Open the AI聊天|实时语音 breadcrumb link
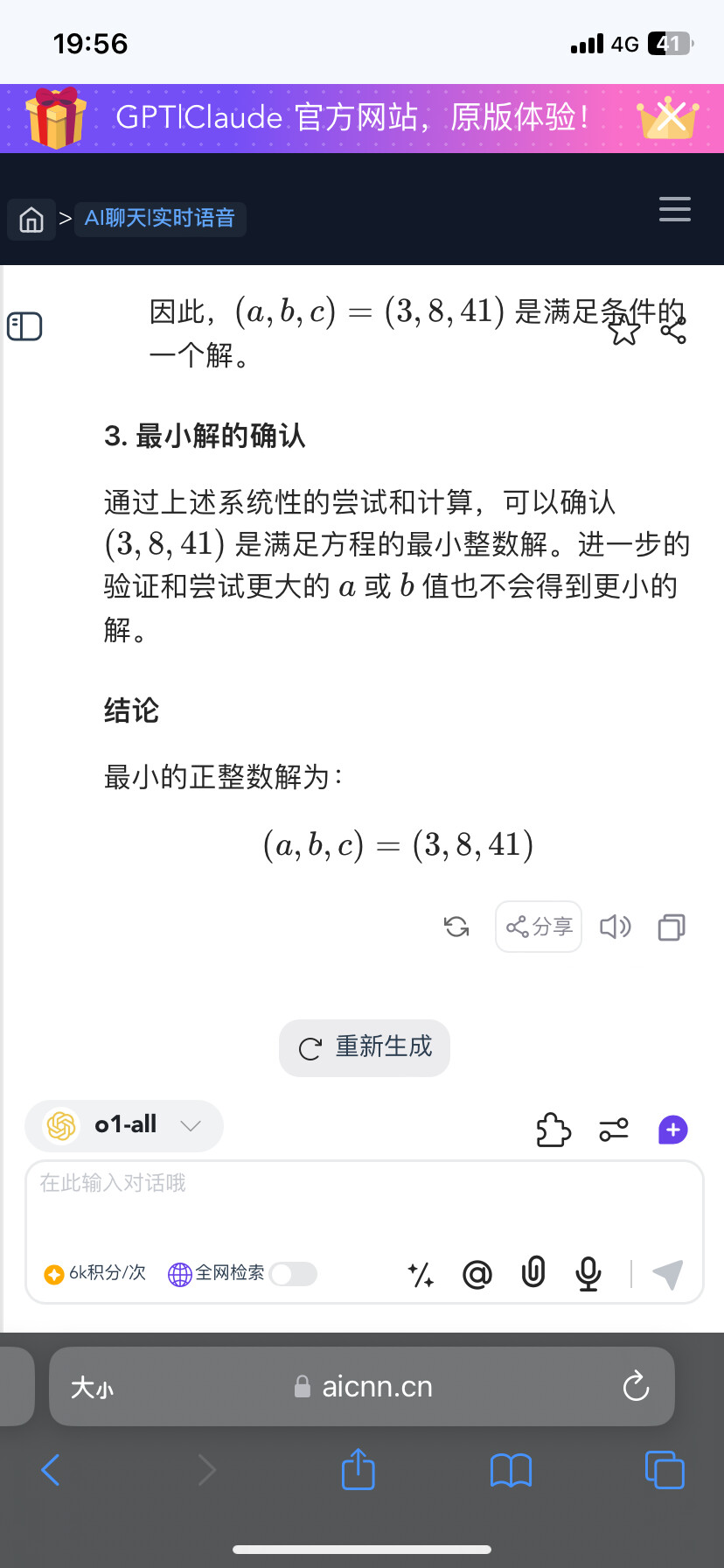724x1568 pixels. click(160, 219)
